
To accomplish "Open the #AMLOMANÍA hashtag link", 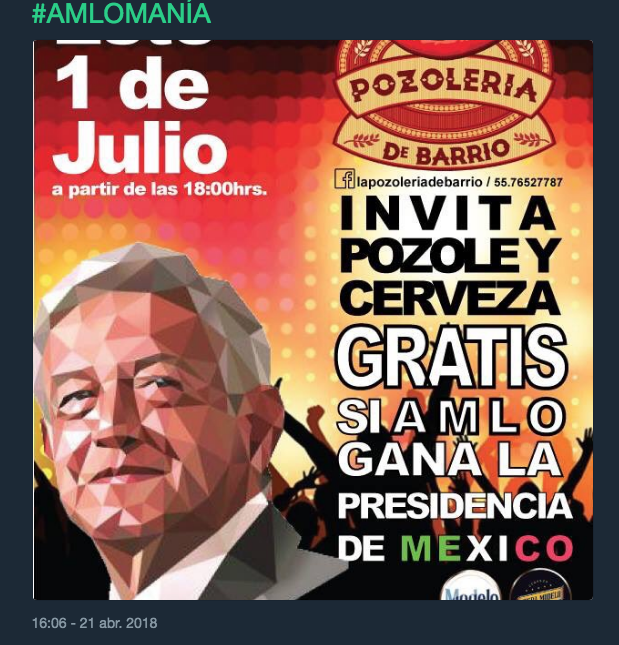I will pos(121,14).
